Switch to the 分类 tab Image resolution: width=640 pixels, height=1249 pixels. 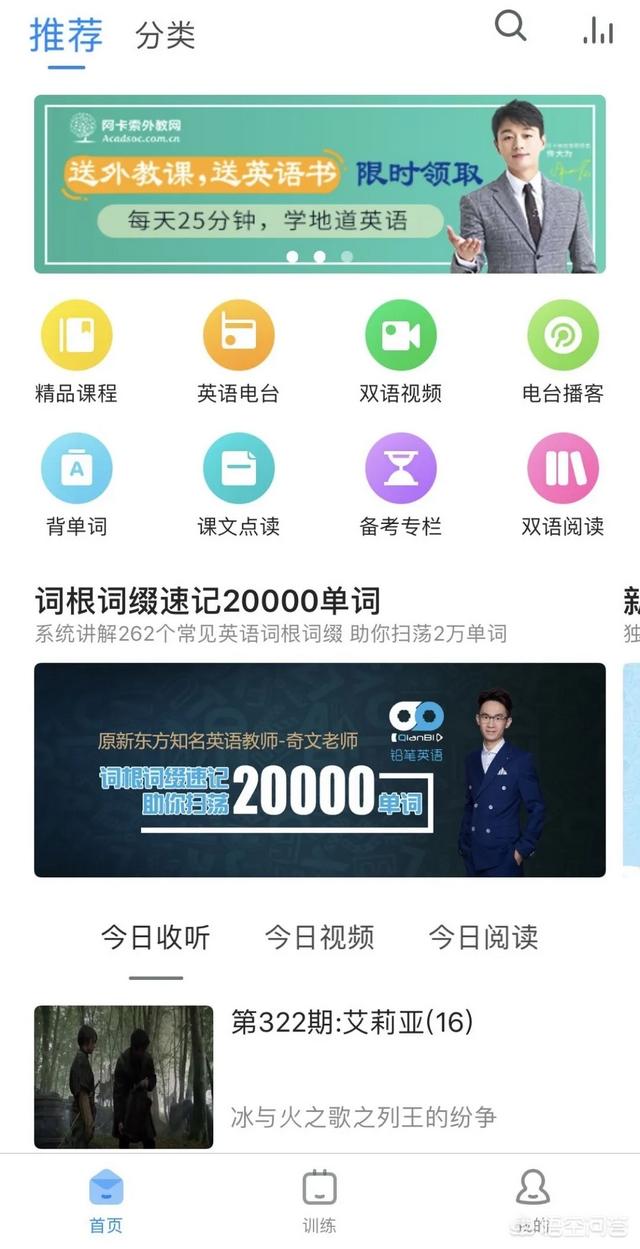click(x=165, y=36)
